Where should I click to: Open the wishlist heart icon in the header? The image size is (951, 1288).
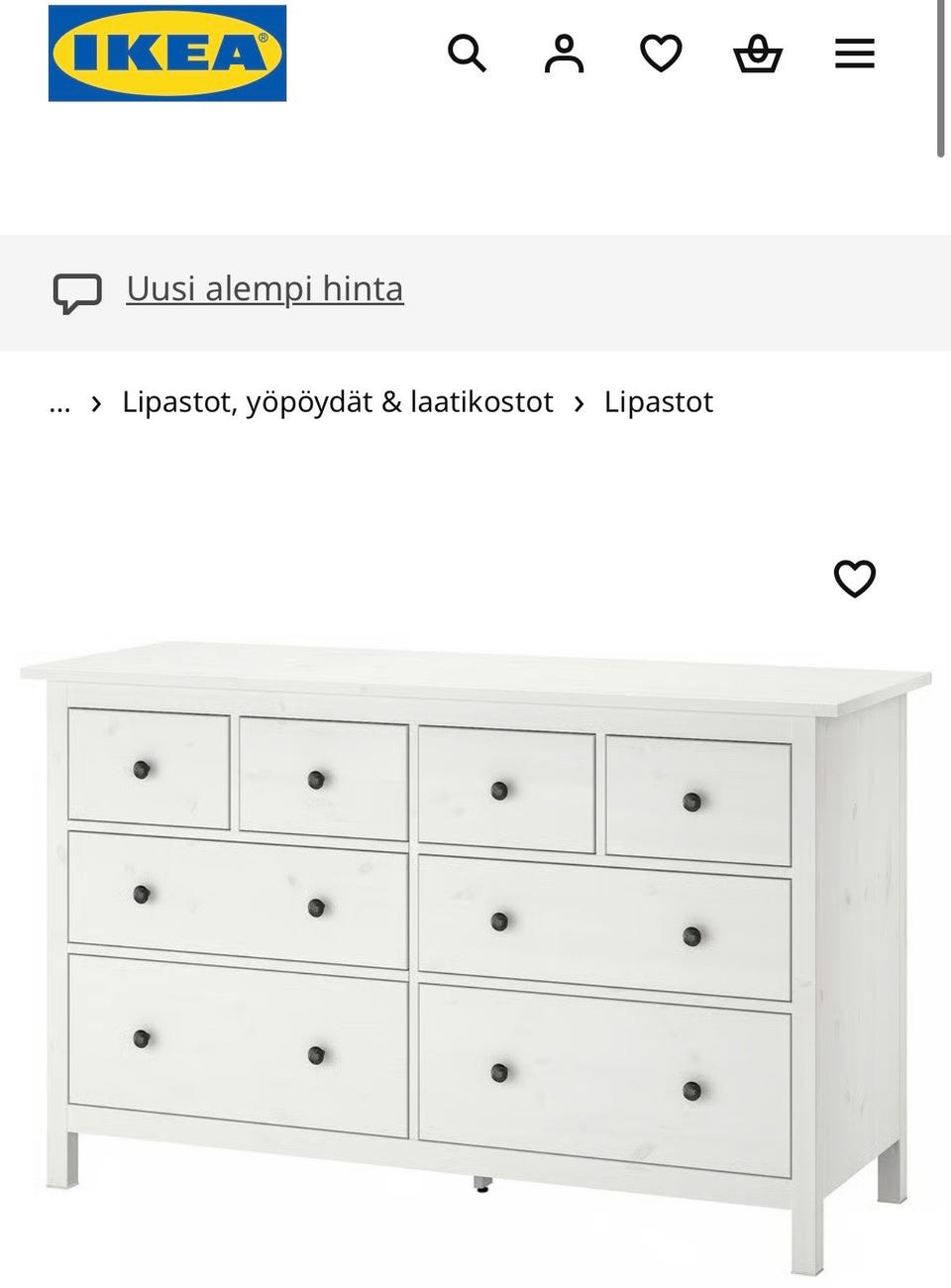click(661, 54)
